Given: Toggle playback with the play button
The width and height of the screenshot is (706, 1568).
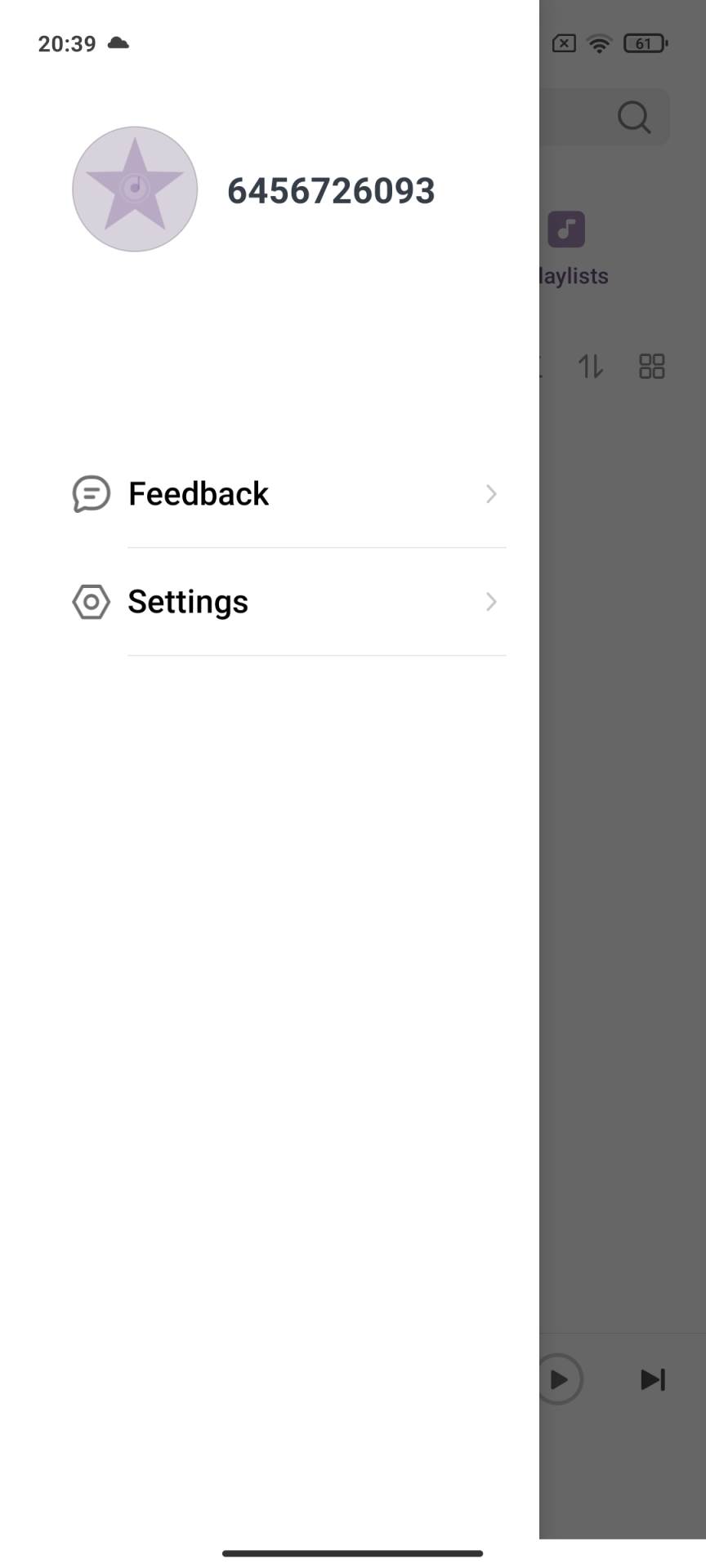Looking at the screenshot, I should click(x=559, y=1379).
